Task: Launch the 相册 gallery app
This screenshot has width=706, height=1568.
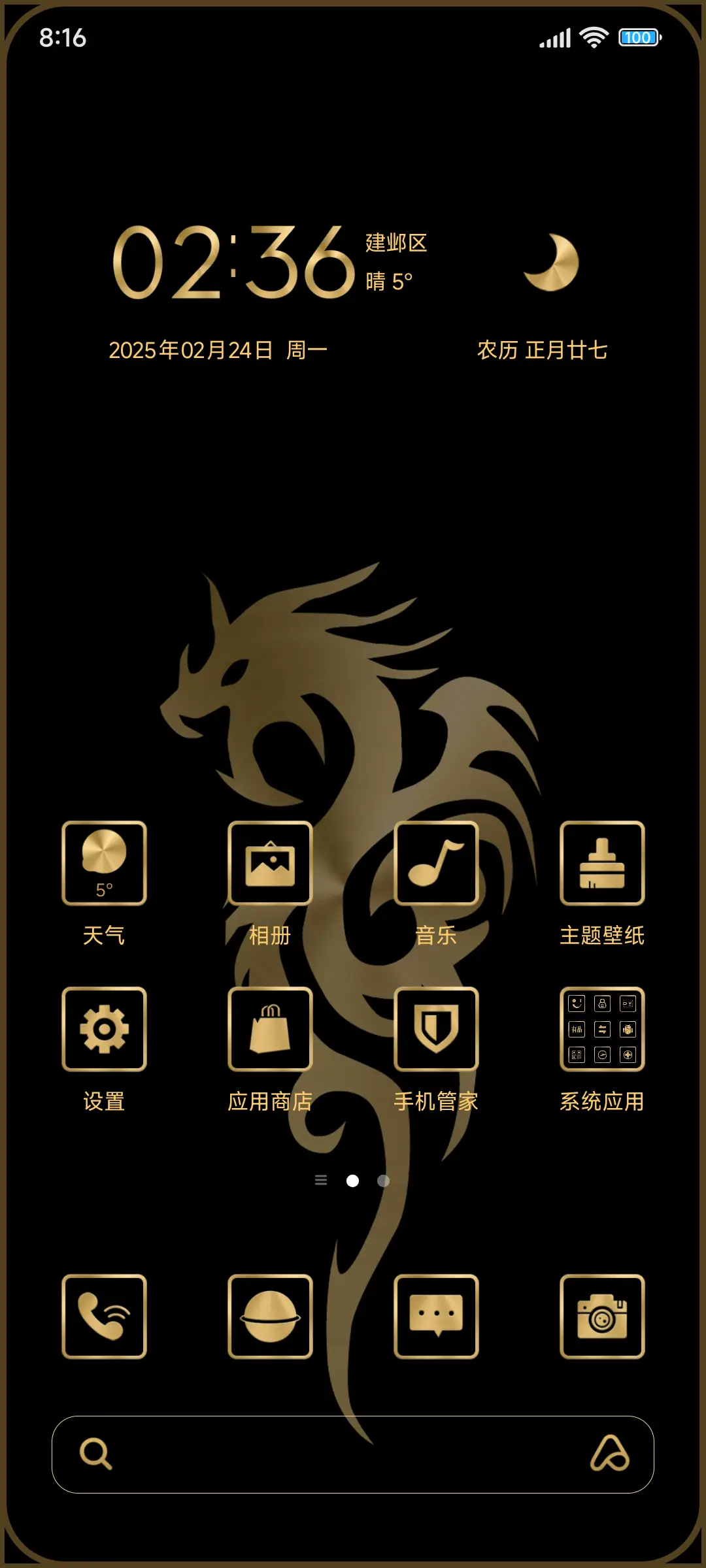Action: 270,864
